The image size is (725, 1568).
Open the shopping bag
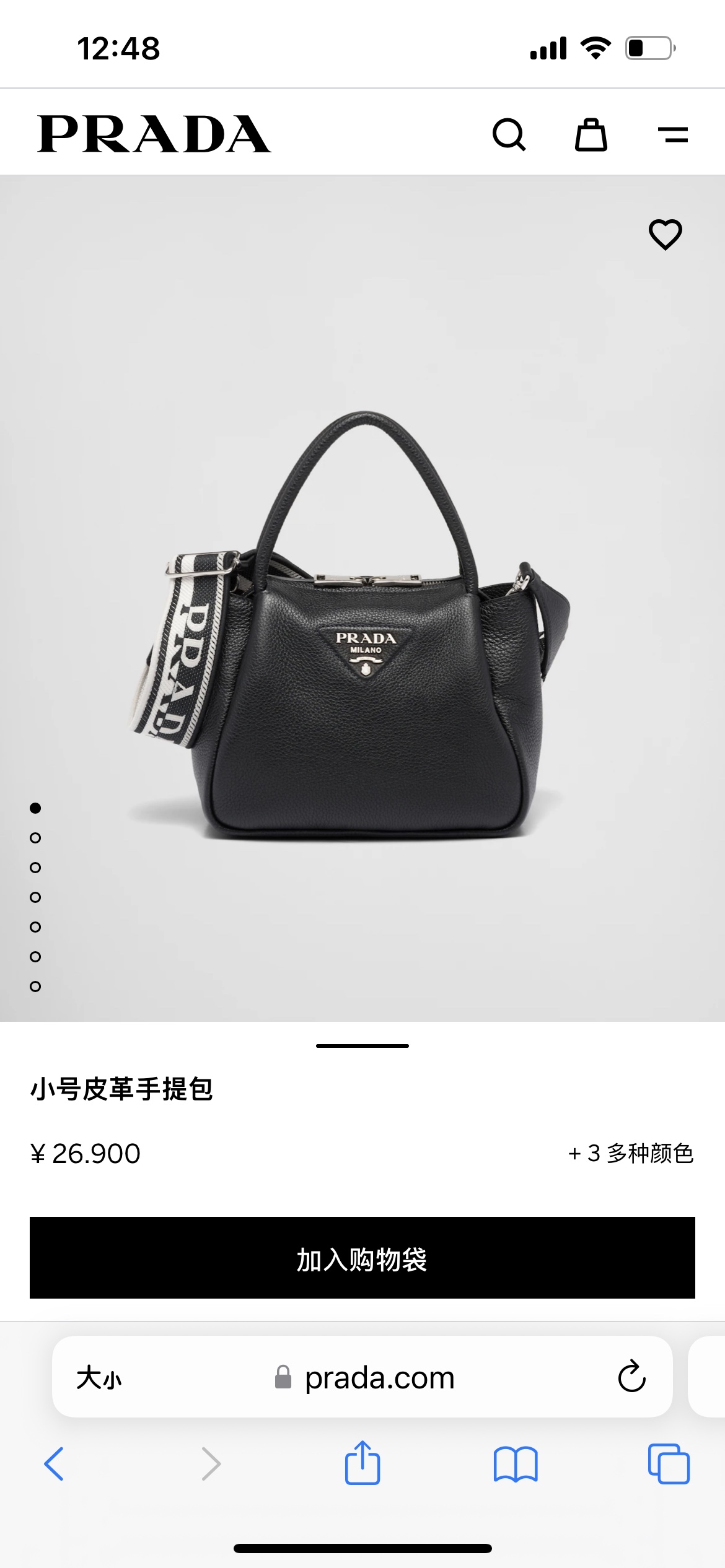click(591, 134)
